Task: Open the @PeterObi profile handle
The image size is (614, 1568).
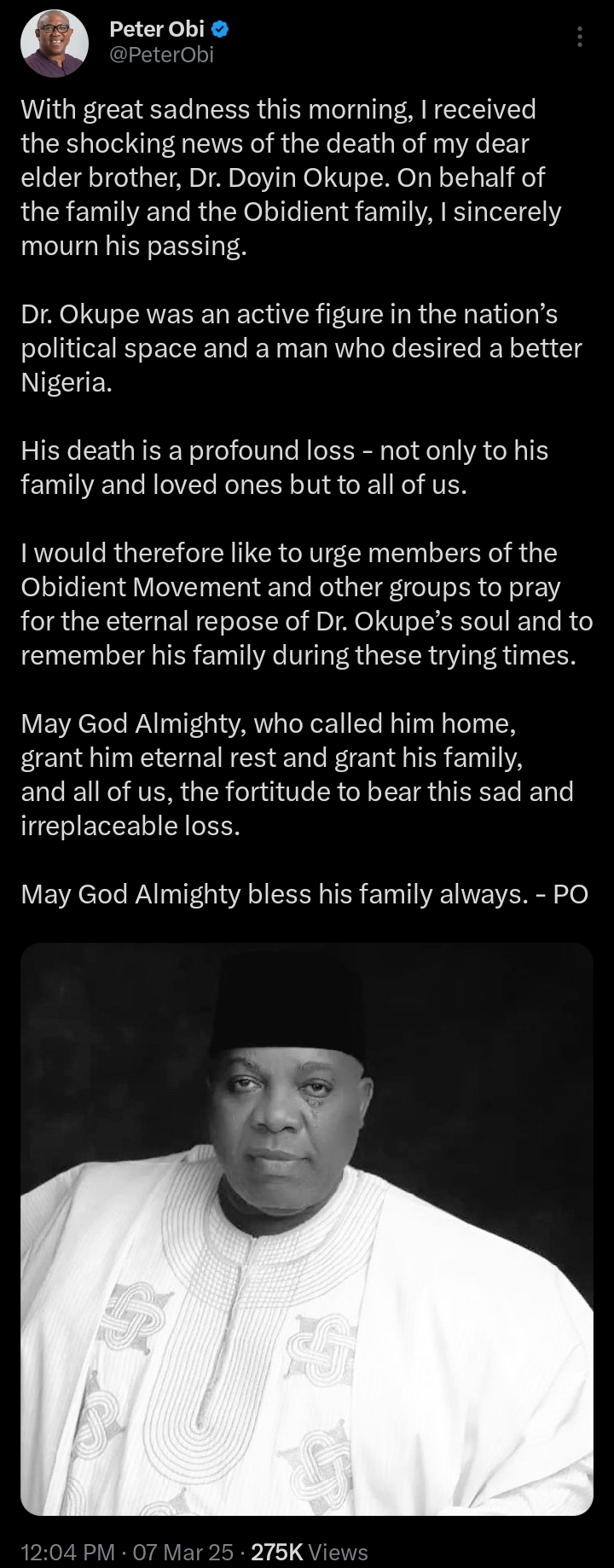Action: [161, 55]
